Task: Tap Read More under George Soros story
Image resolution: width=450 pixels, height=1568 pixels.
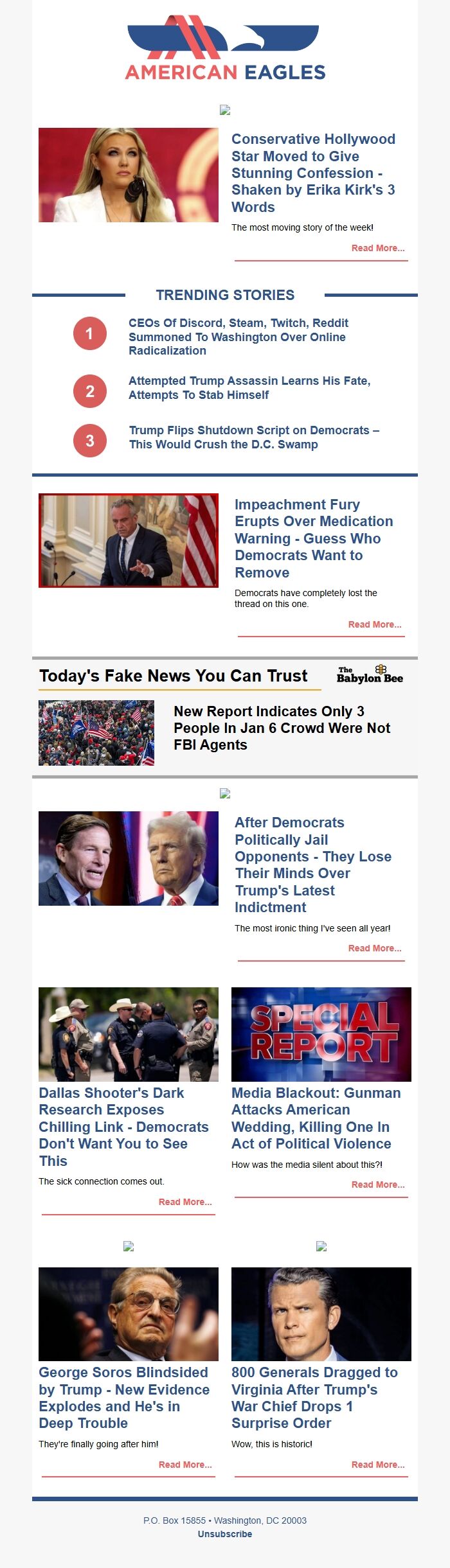Action: 185,1465
